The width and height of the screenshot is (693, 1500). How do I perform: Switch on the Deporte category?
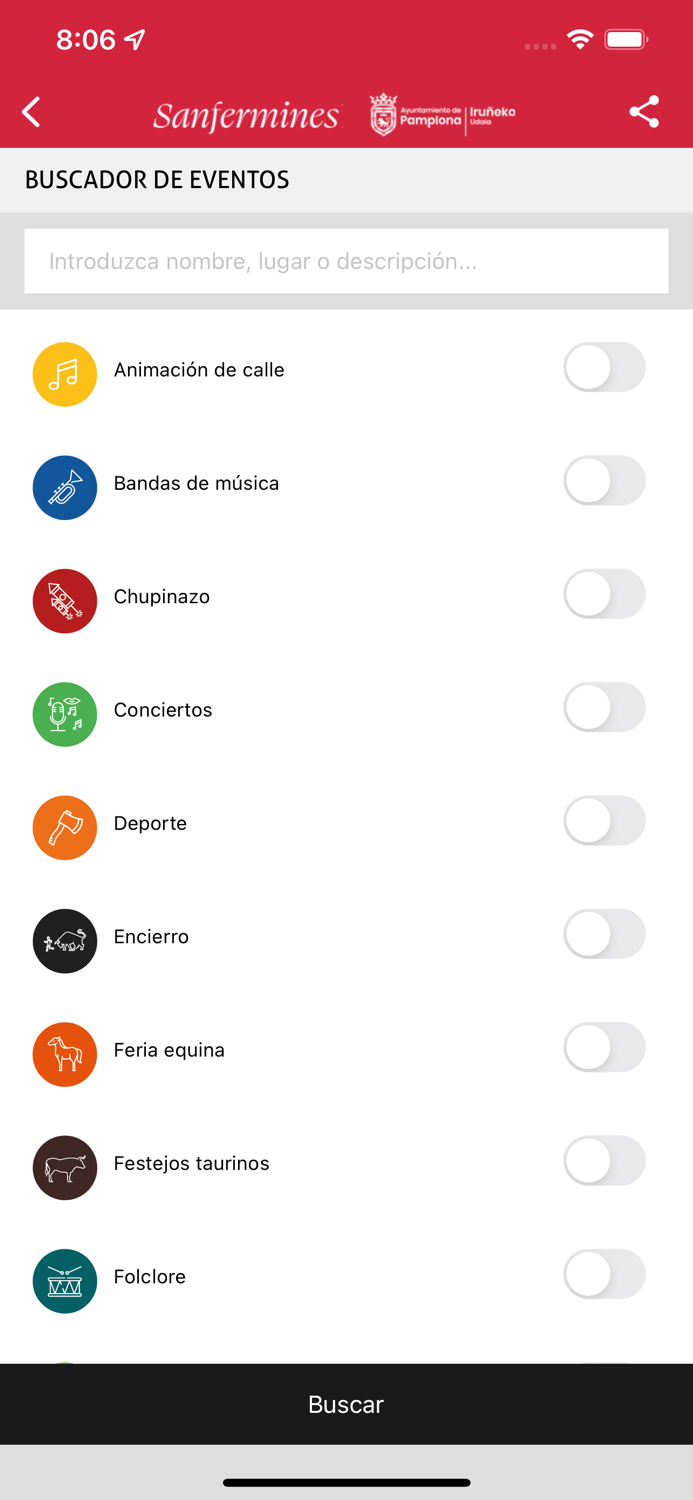(x=605, y=821)
